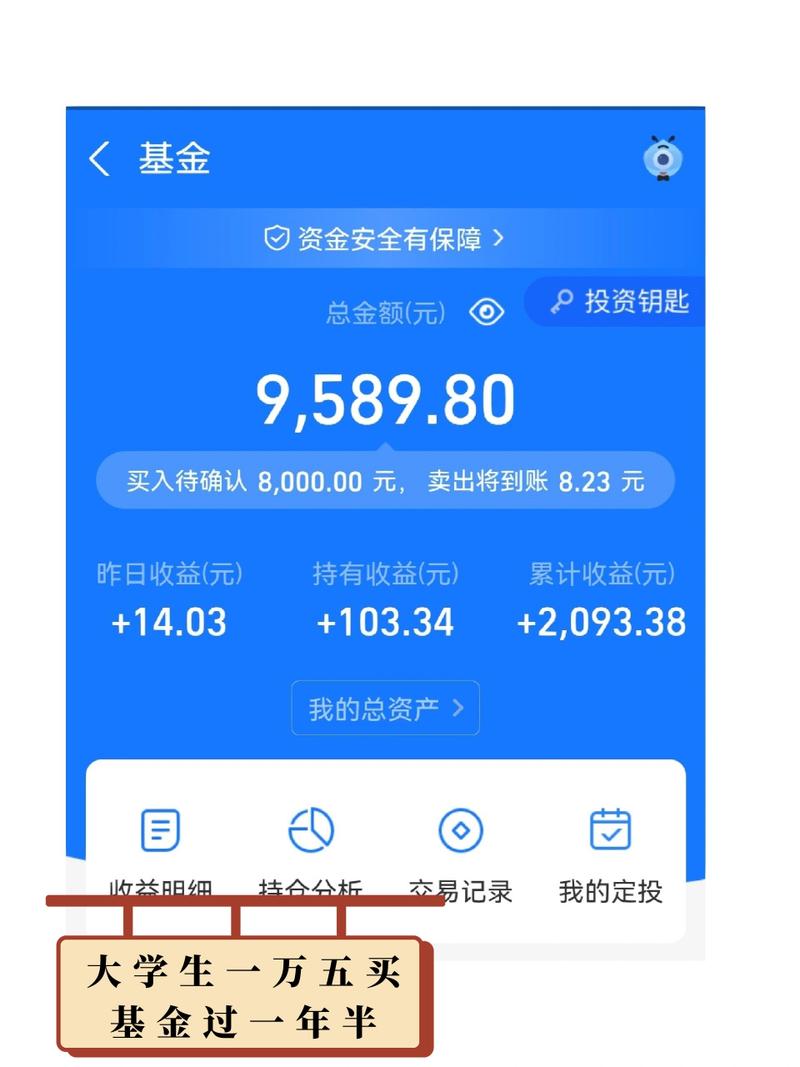Open 收益明细 income details icon
The width and height of the screenshot is (800, 1067).
[158, 830]
